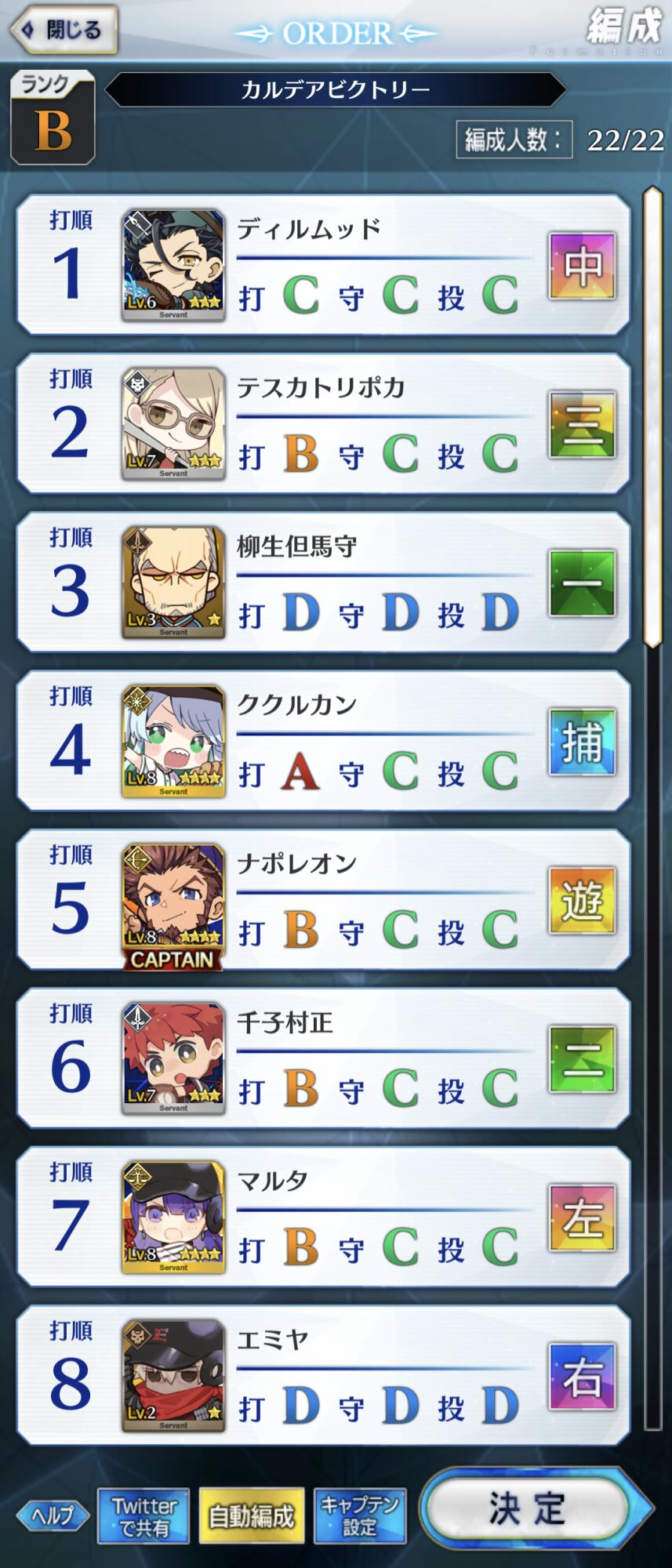This screenshot has width=672, height=1568.
Task: Tap エミヤ's 右 position badge
Action: (x=582, y=1376)
